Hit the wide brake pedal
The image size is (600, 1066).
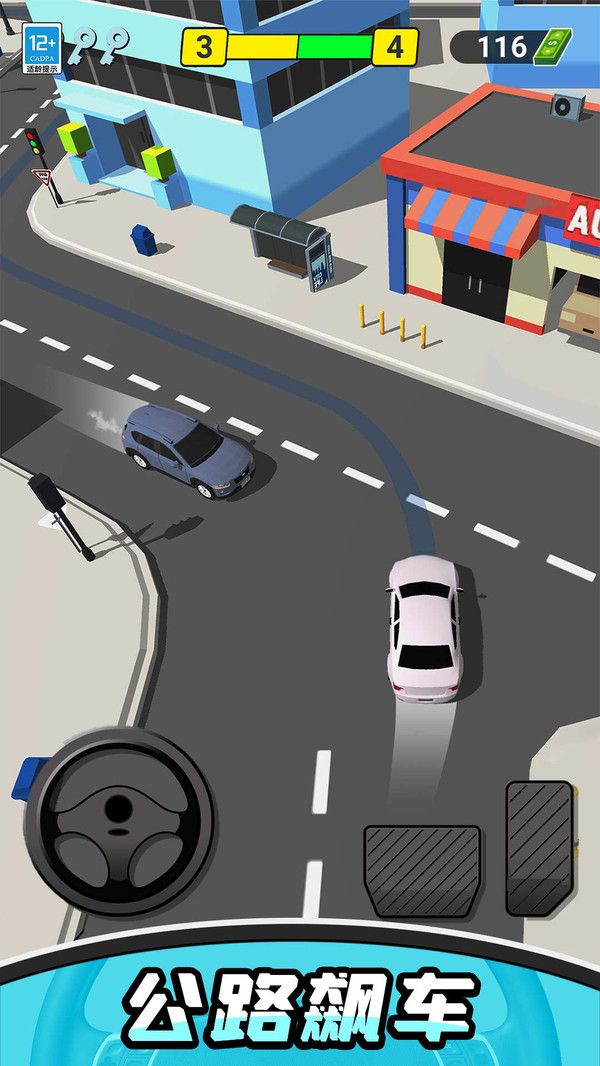pyautogui.click(x=422, y=871)
